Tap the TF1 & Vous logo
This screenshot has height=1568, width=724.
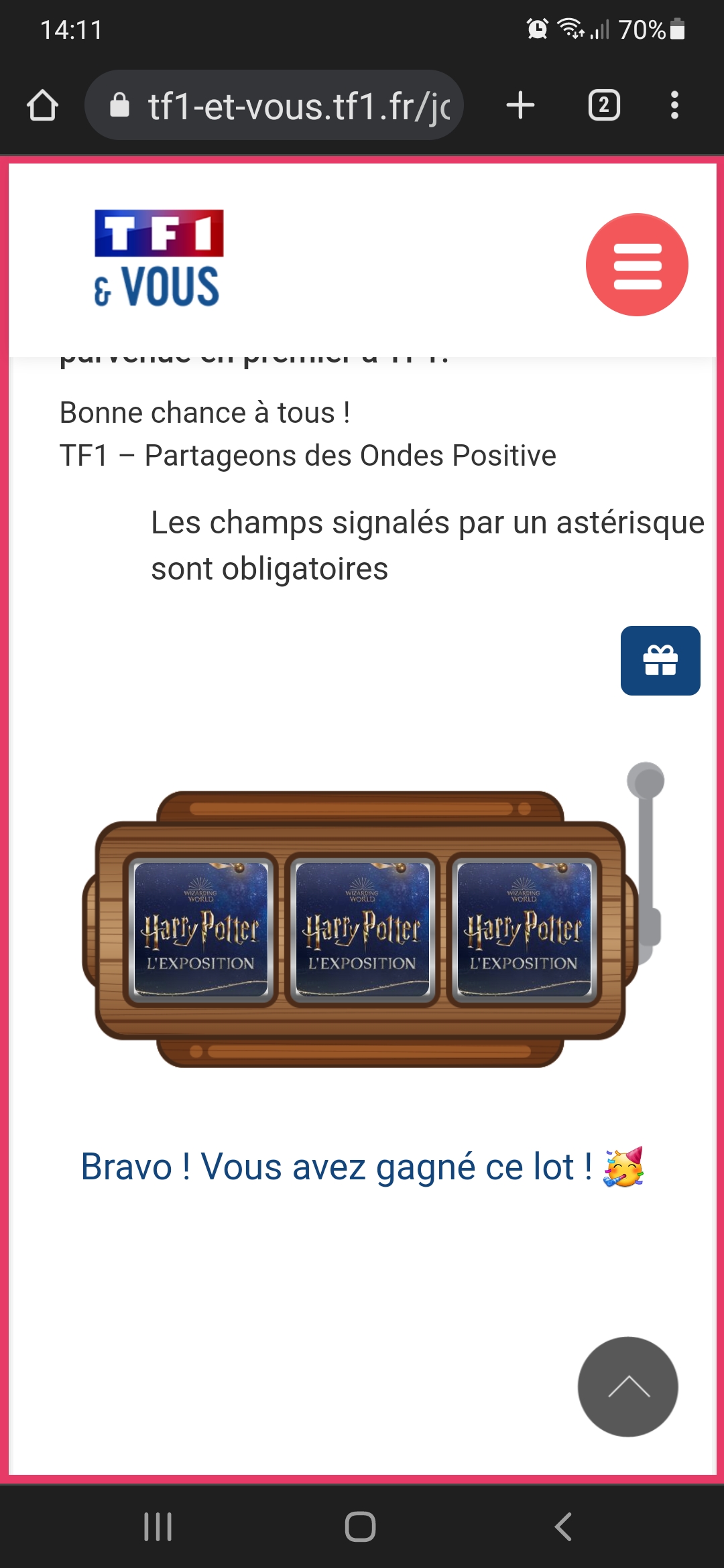pos(158,259)
